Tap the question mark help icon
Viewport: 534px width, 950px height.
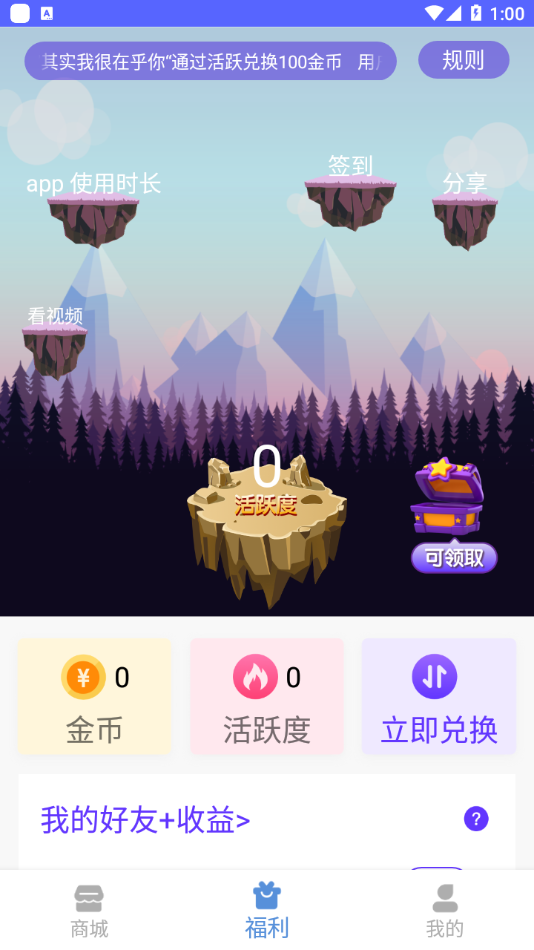pos(476,819)
